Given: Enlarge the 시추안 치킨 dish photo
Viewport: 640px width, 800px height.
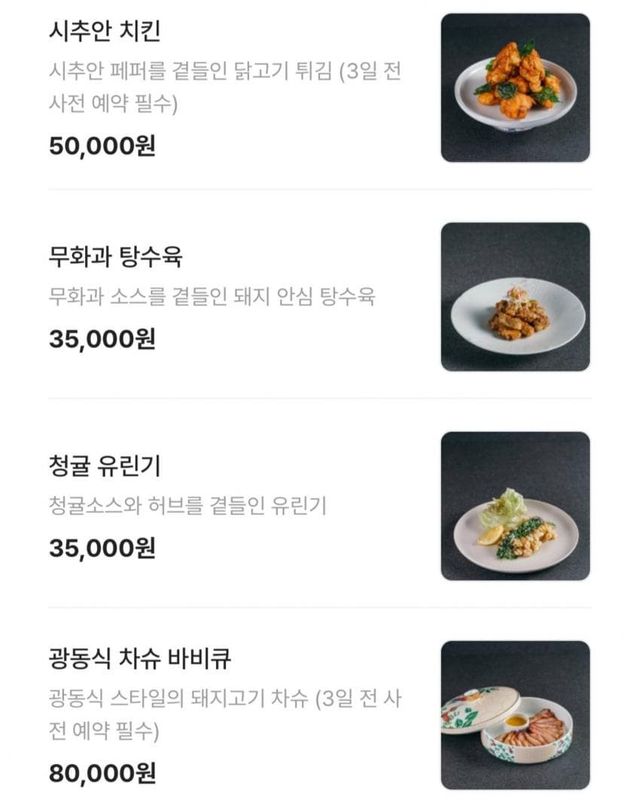Looking at the screenshot, I should point(515,88).
